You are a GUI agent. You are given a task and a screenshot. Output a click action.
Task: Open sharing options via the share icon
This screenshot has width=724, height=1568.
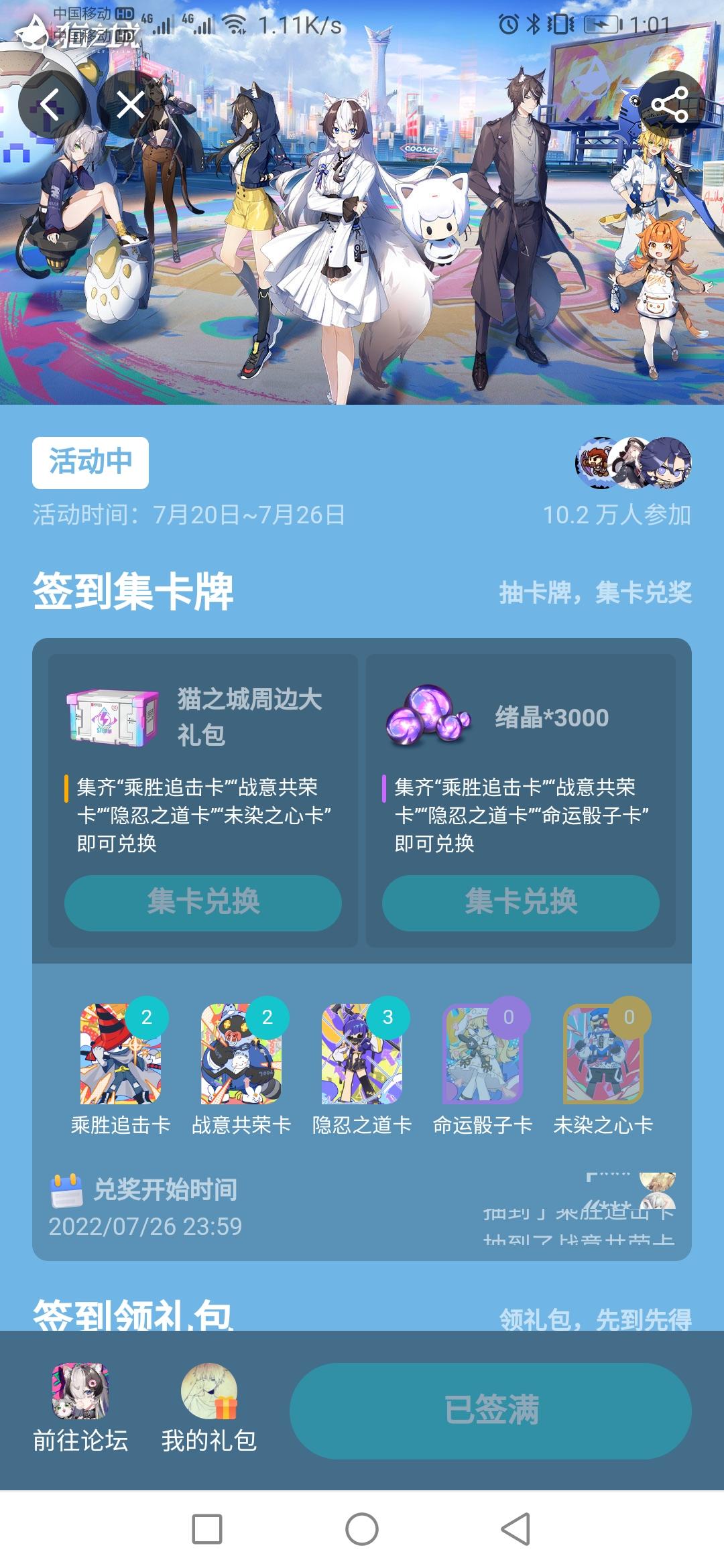(x=672, y=105)
